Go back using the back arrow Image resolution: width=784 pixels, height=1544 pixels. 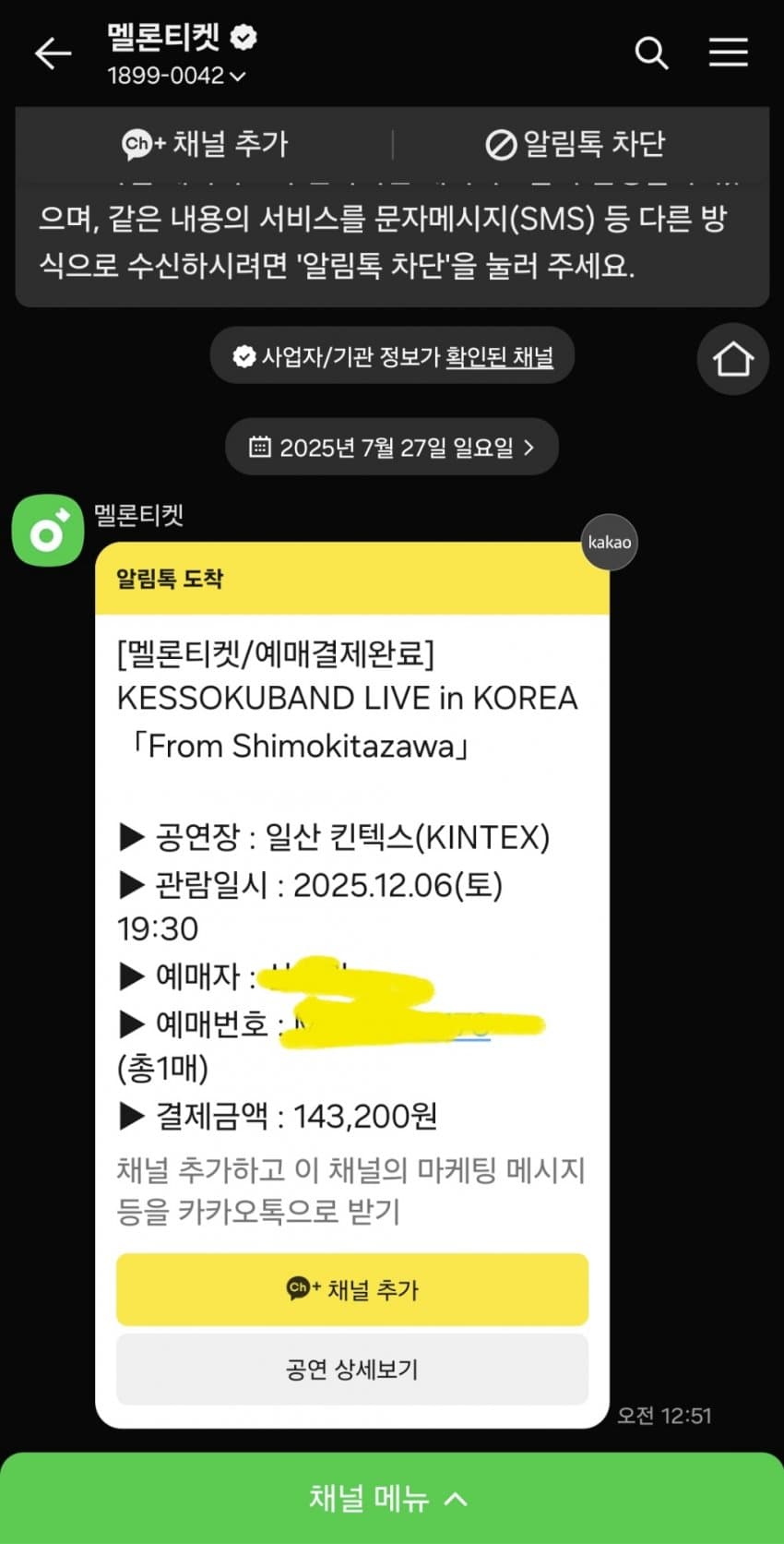click(x=53, y=54)
